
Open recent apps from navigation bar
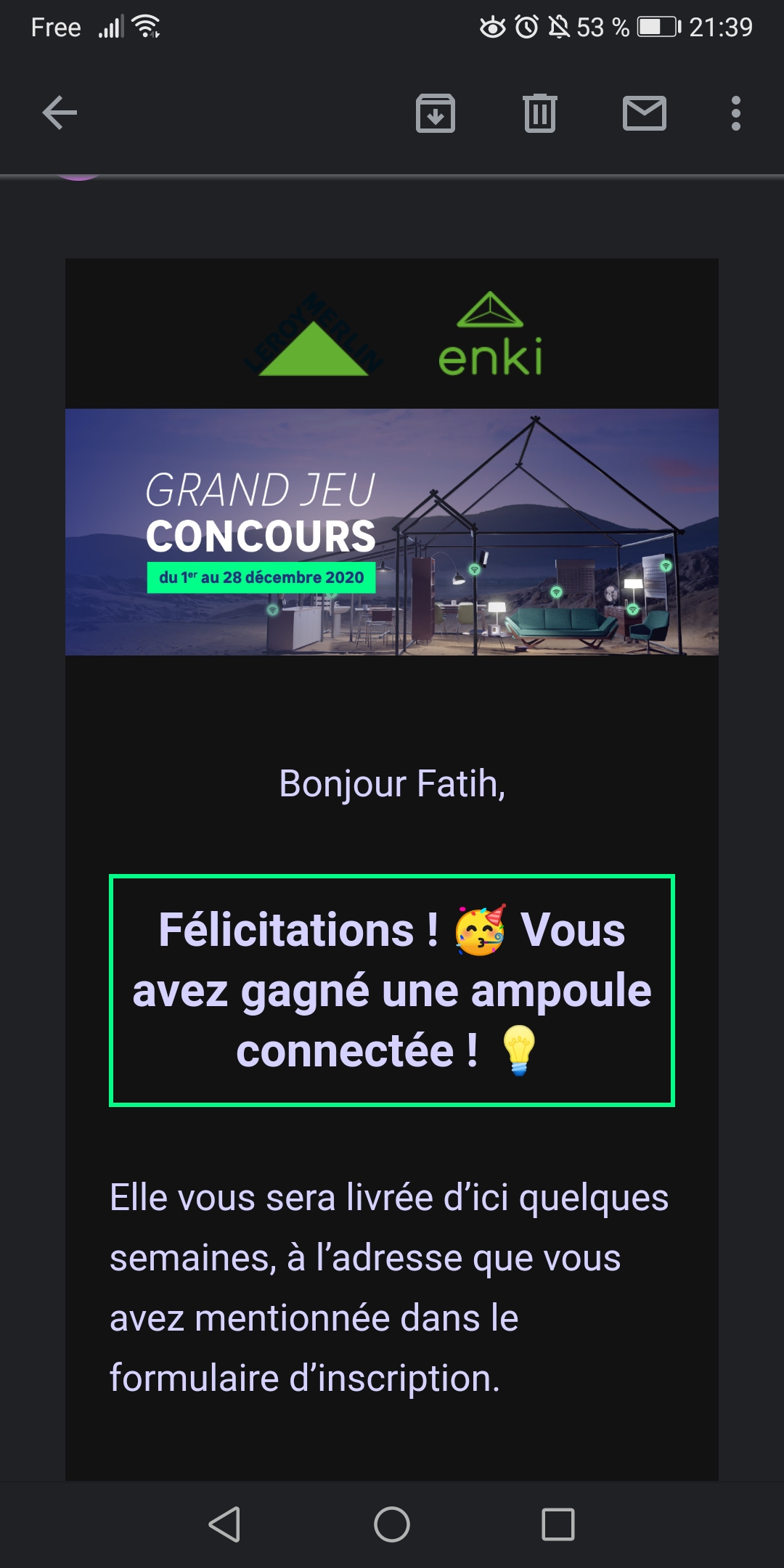pyautogui.click(x=558, y=1524)
